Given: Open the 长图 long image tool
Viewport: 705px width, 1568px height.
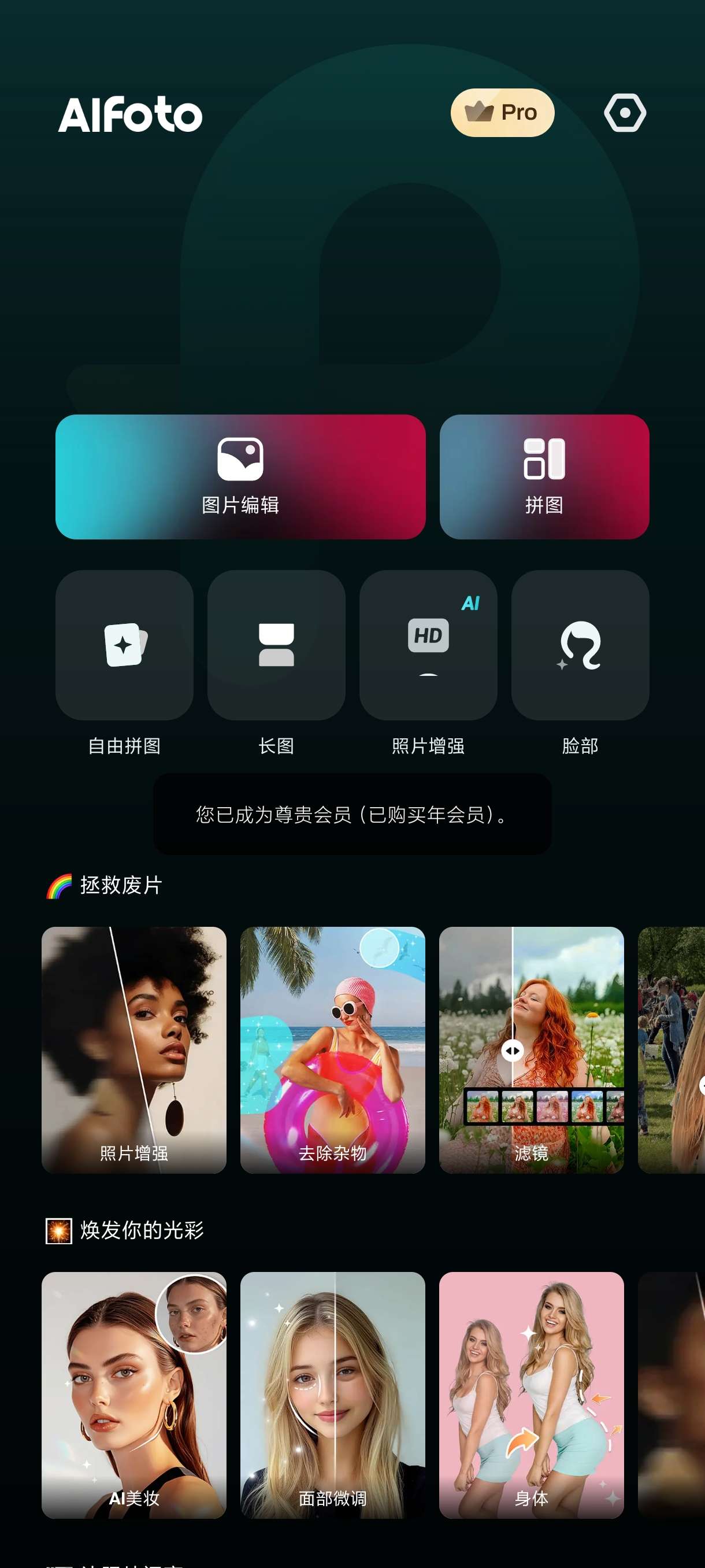Looking at the screenshot, I should click(x=276, y=645).
